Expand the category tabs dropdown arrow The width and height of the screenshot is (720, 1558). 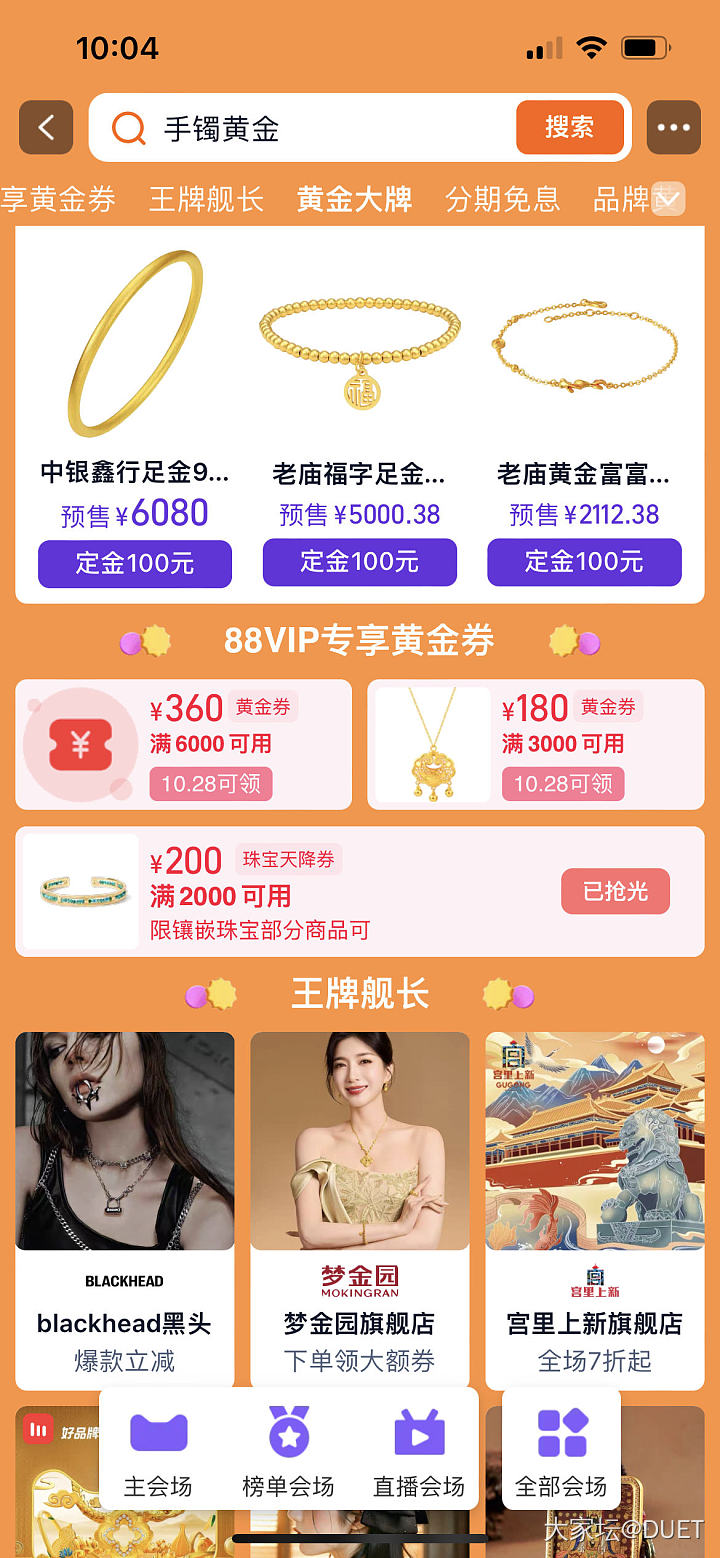click(668, 198)
